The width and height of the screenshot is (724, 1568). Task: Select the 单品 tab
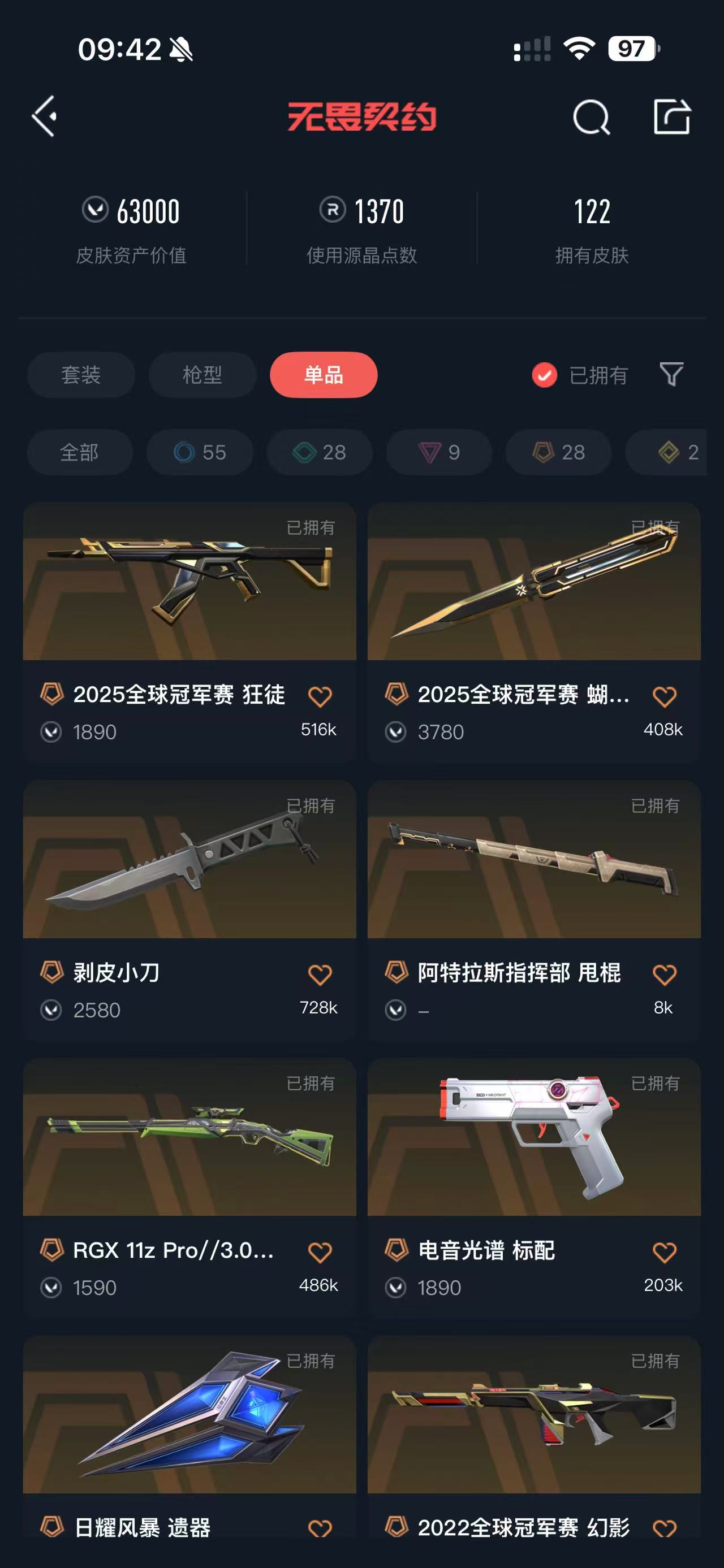pyautogui.click(x=324, y=375)
